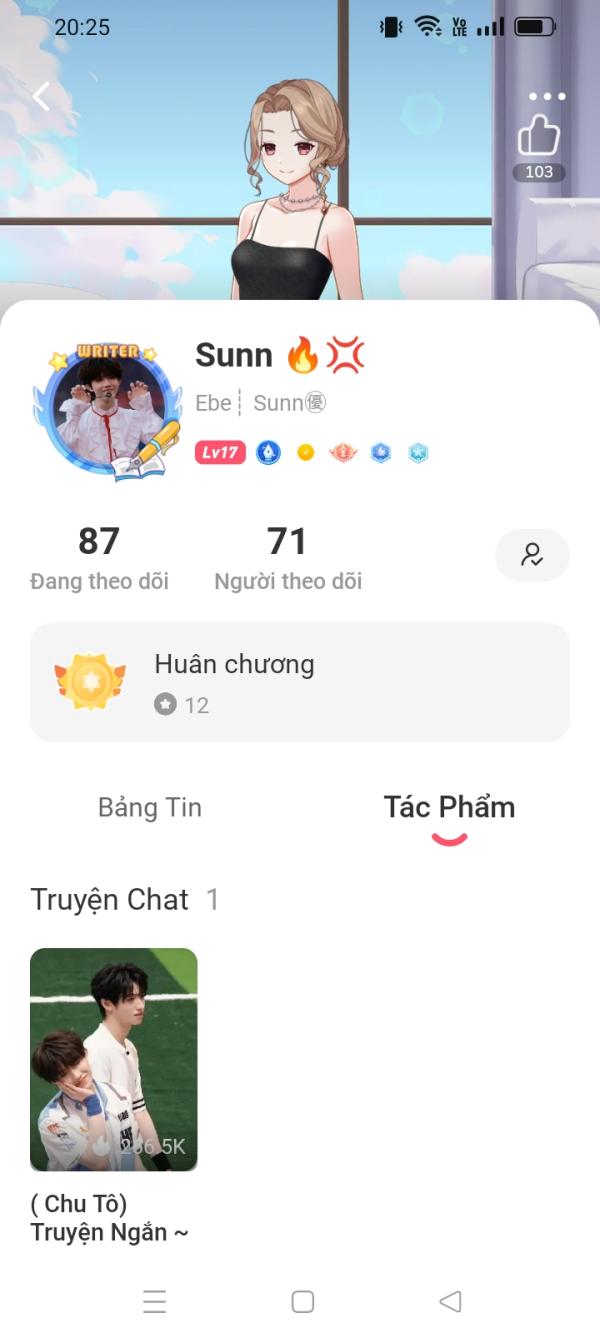Open Sunn's profile avatar
Viewport: 600px width, 1343px height.
click(108, 410)
